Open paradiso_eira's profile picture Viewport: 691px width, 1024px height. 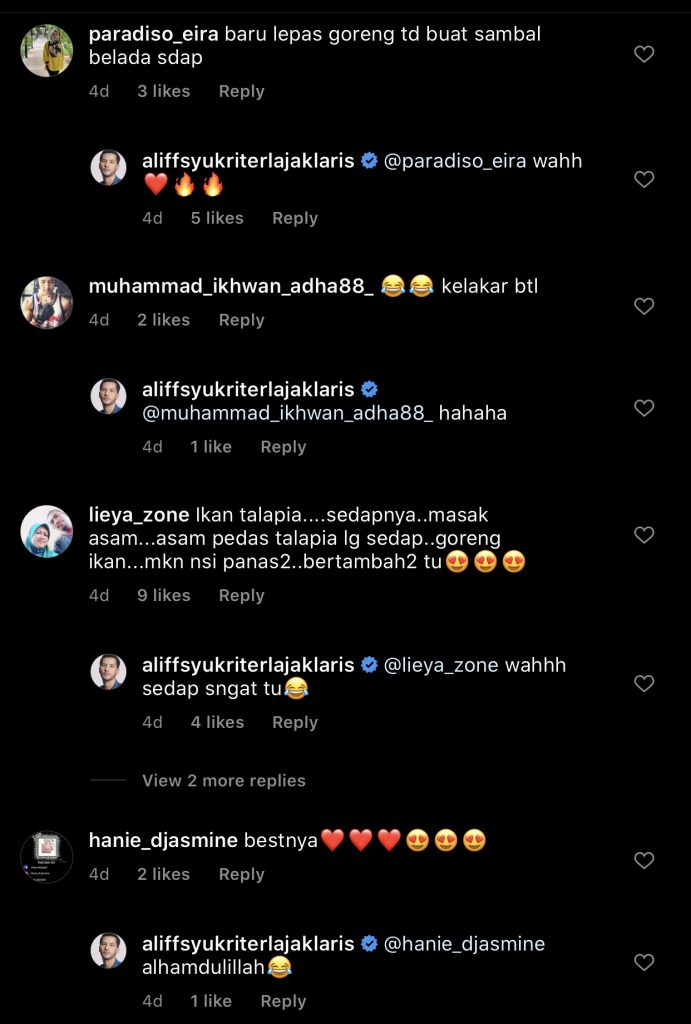(x=47, y=50)
